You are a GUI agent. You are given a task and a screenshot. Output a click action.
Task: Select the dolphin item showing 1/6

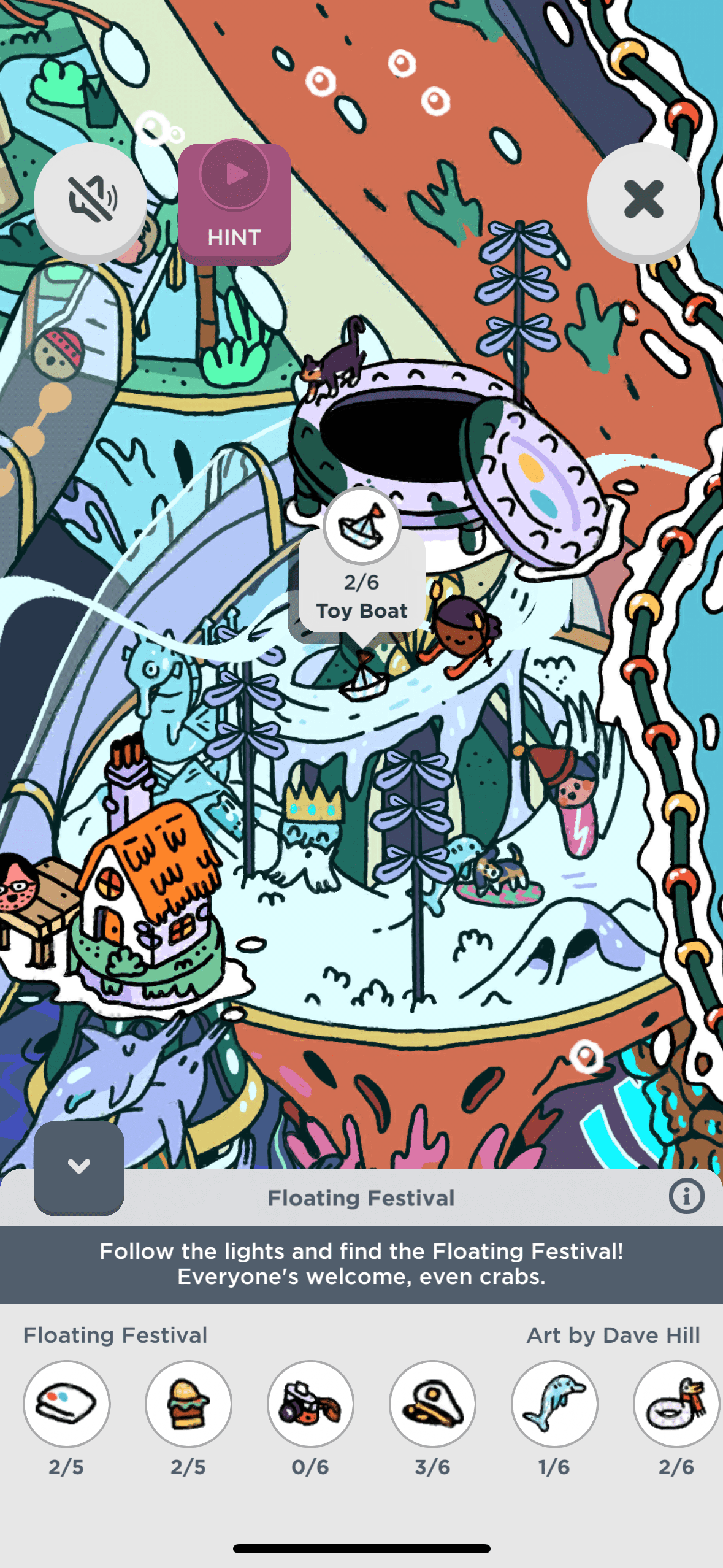pos(554,1404)
